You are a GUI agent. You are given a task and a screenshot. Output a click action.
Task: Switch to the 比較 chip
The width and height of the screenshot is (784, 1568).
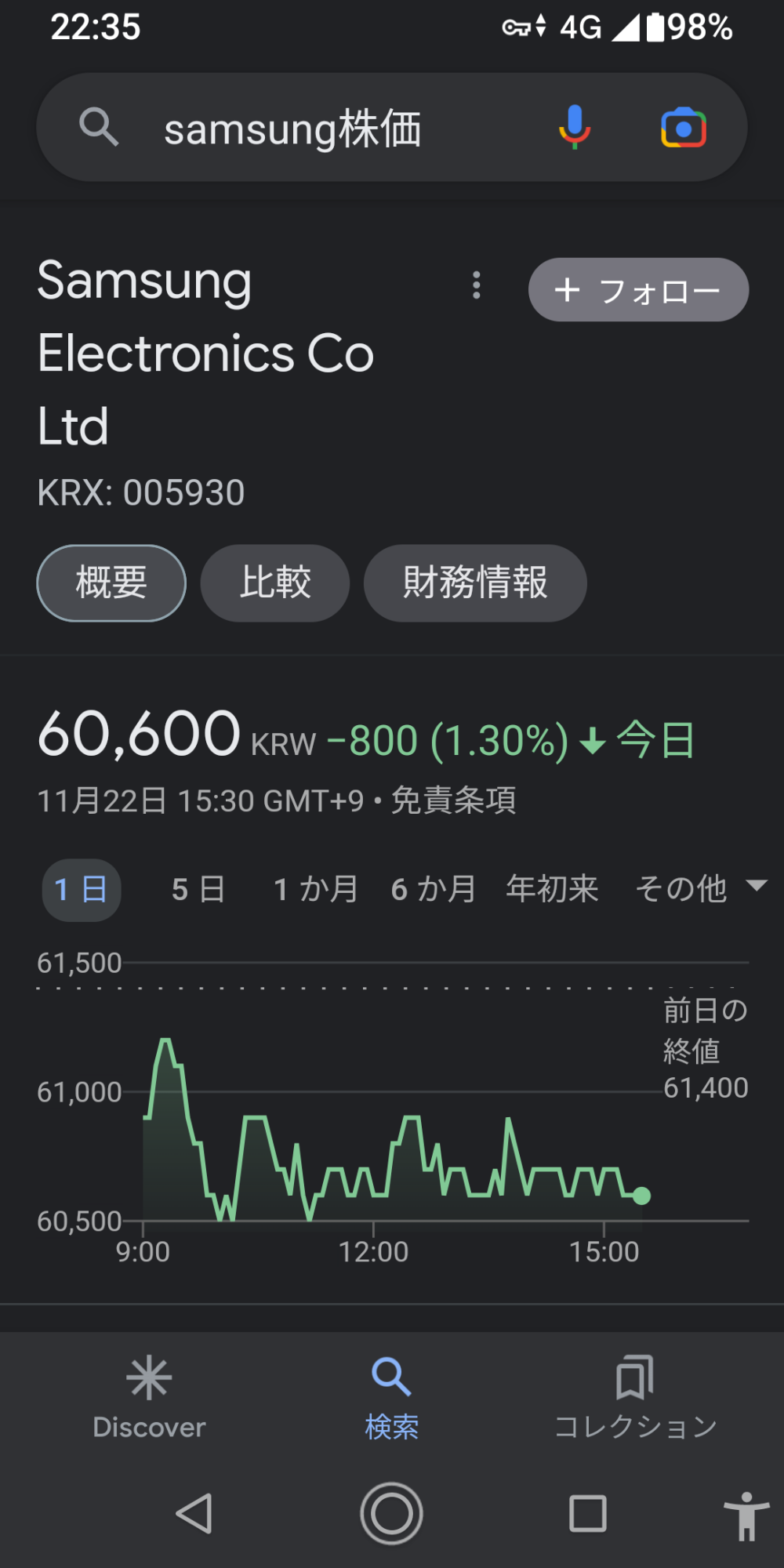coord(275,583)
